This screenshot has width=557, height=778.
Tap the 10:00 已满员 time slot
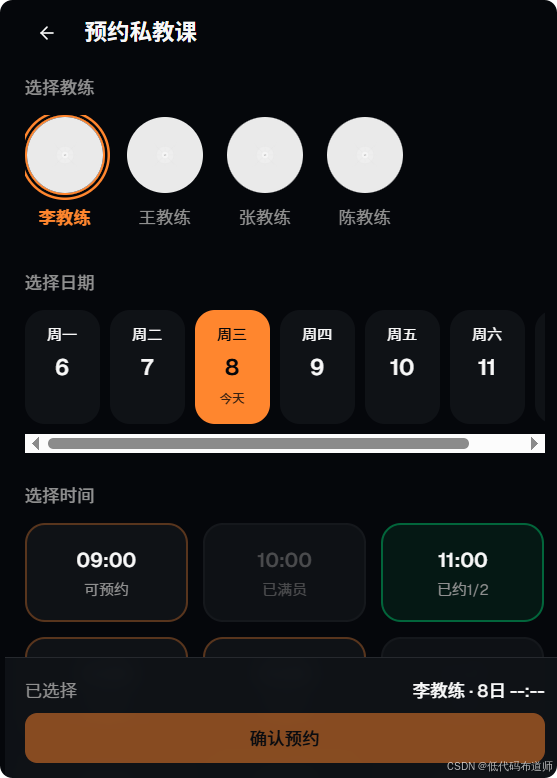285,572
